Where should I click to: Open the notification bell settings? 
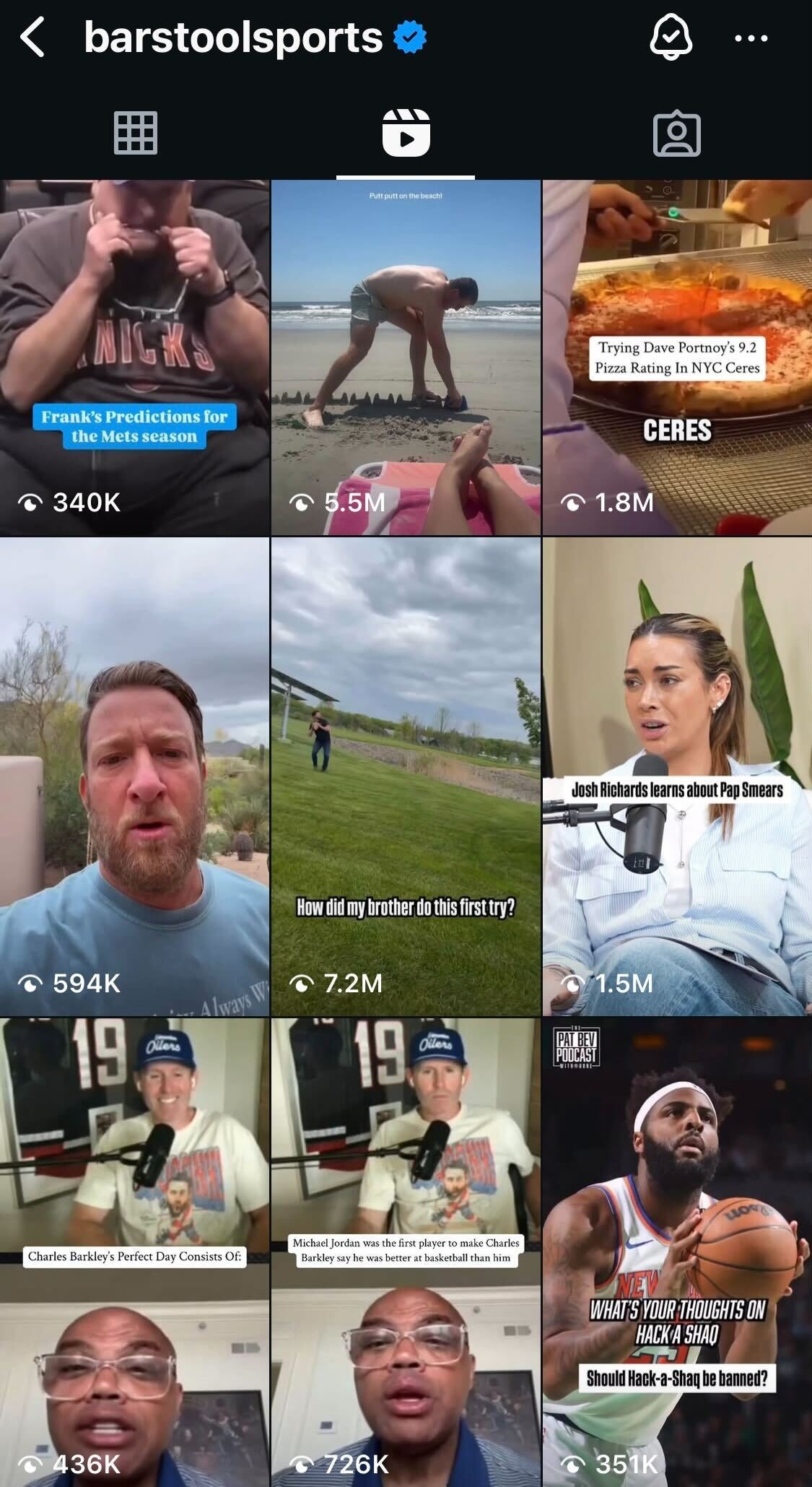671,38
